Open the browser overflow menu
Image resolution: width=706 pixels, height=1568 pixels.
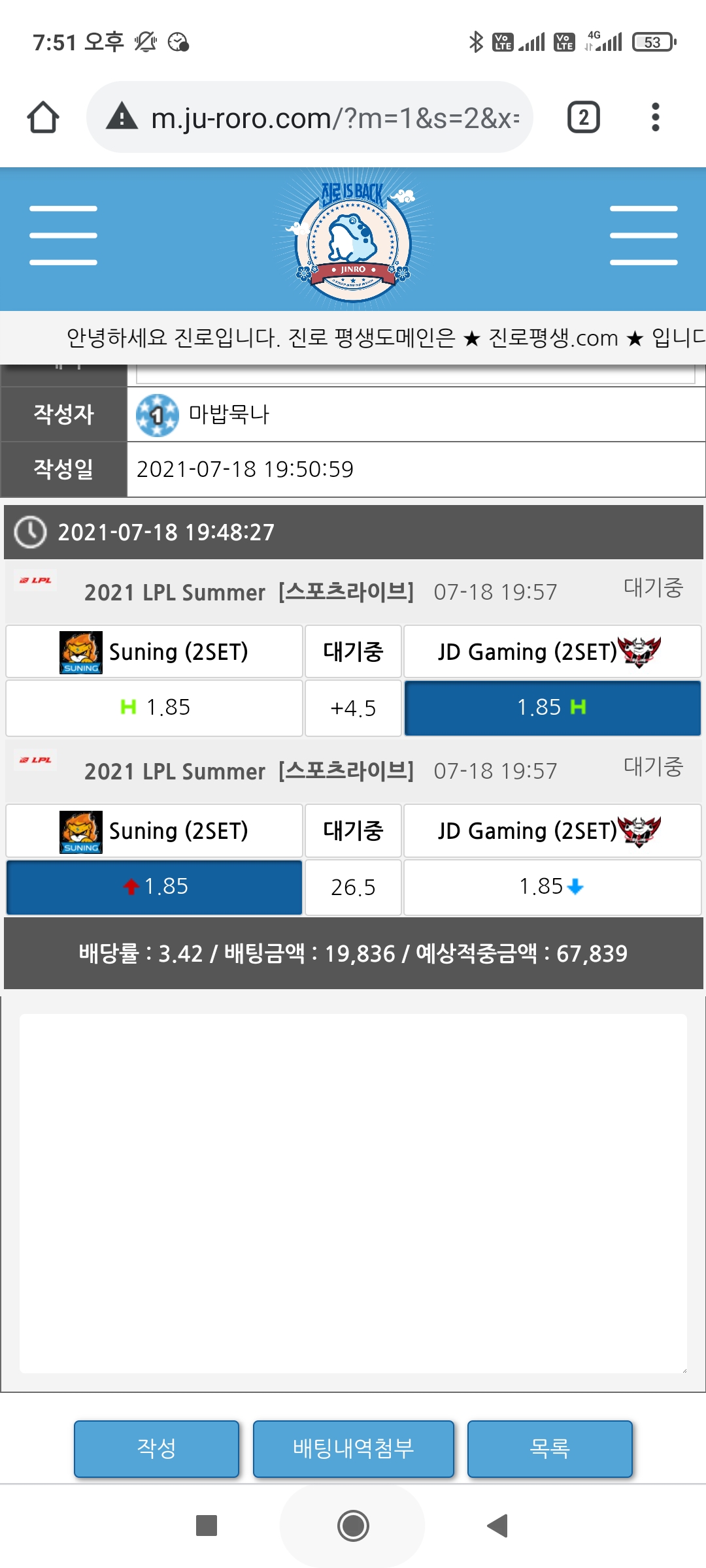655,118
